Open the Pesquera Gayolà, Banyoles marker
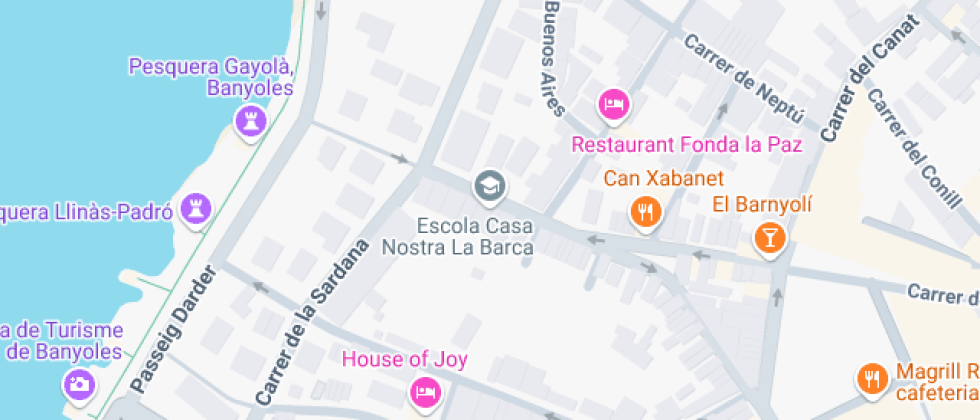The height and width of the screenshot is (420, 980). (251, 122)
